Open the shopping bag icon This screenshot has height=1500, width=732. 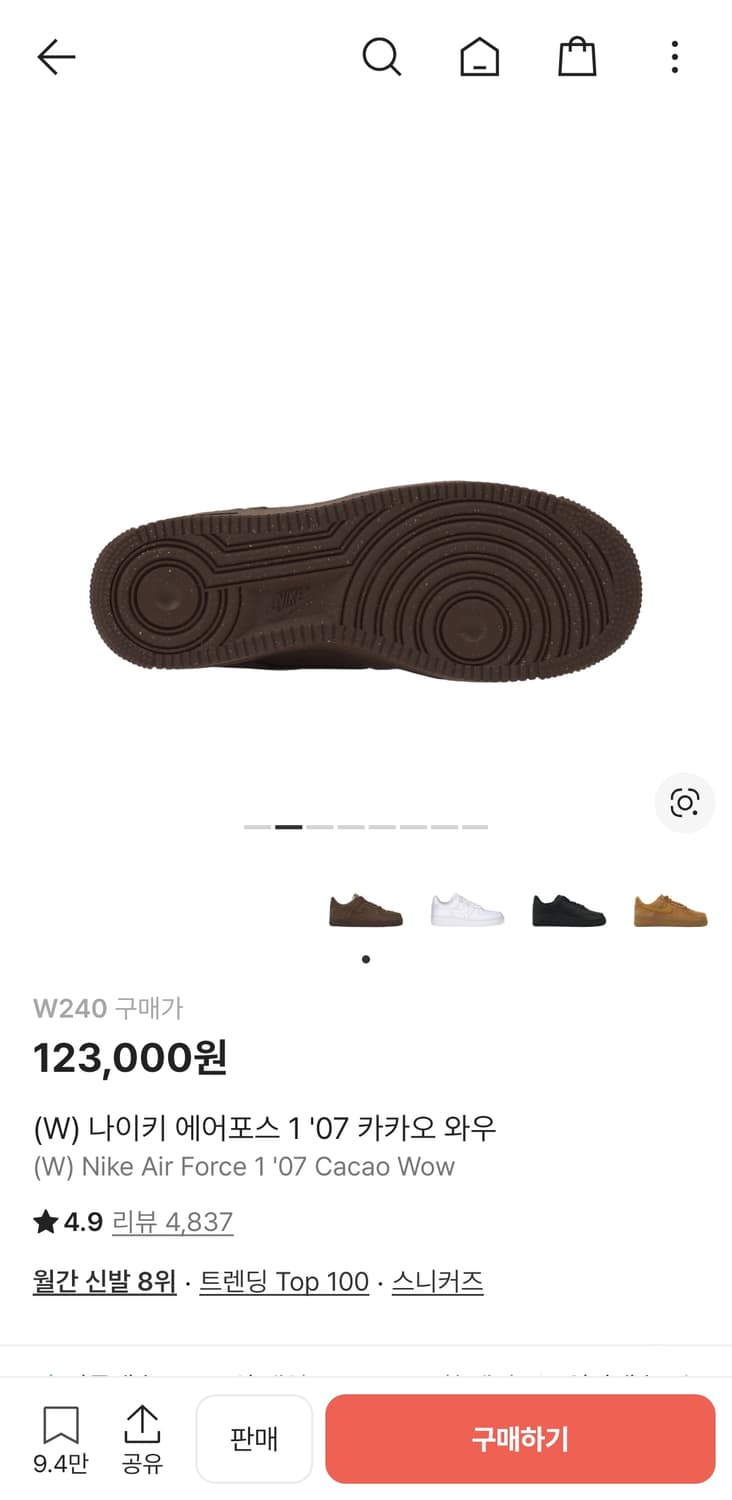577,57
